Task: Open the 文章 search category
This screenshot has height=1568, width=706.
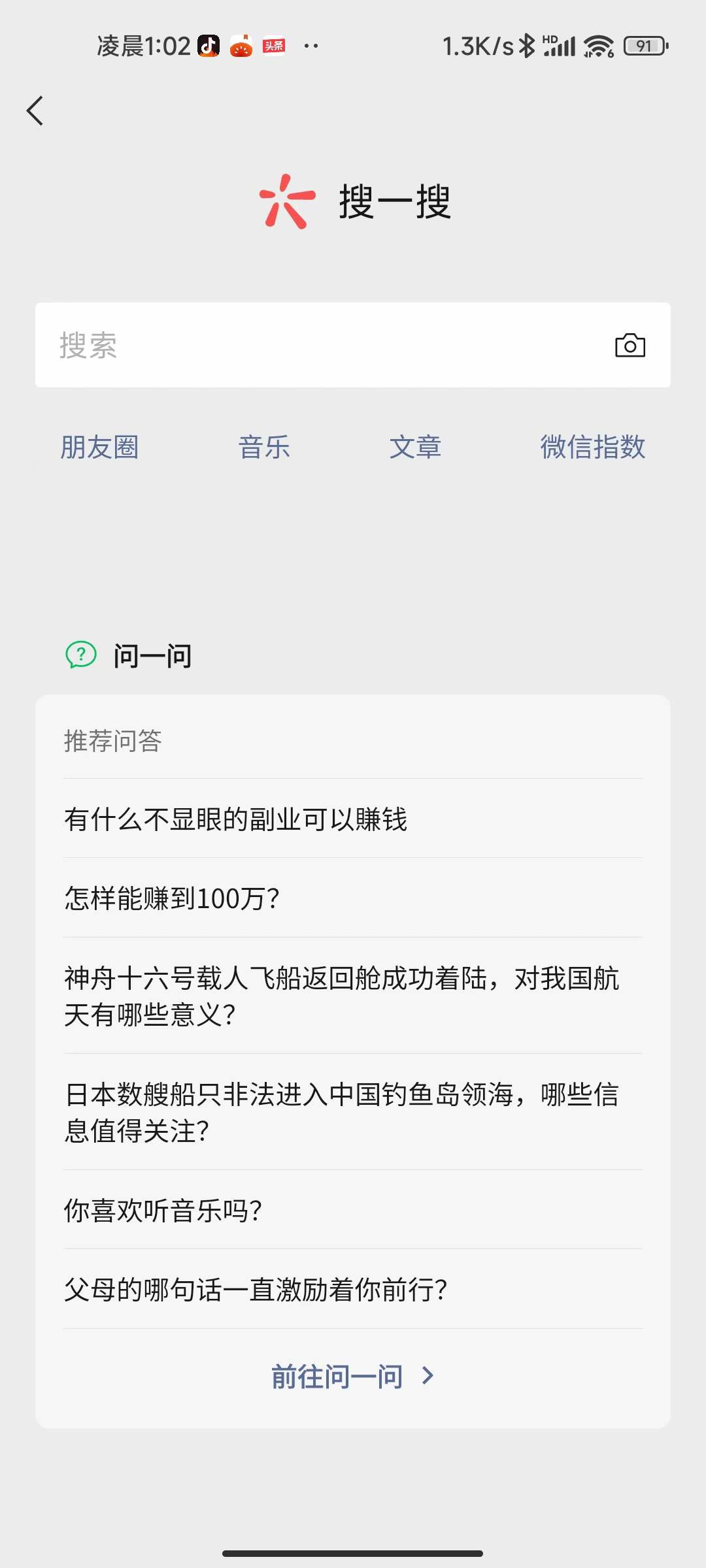Action: pos(416,447)
